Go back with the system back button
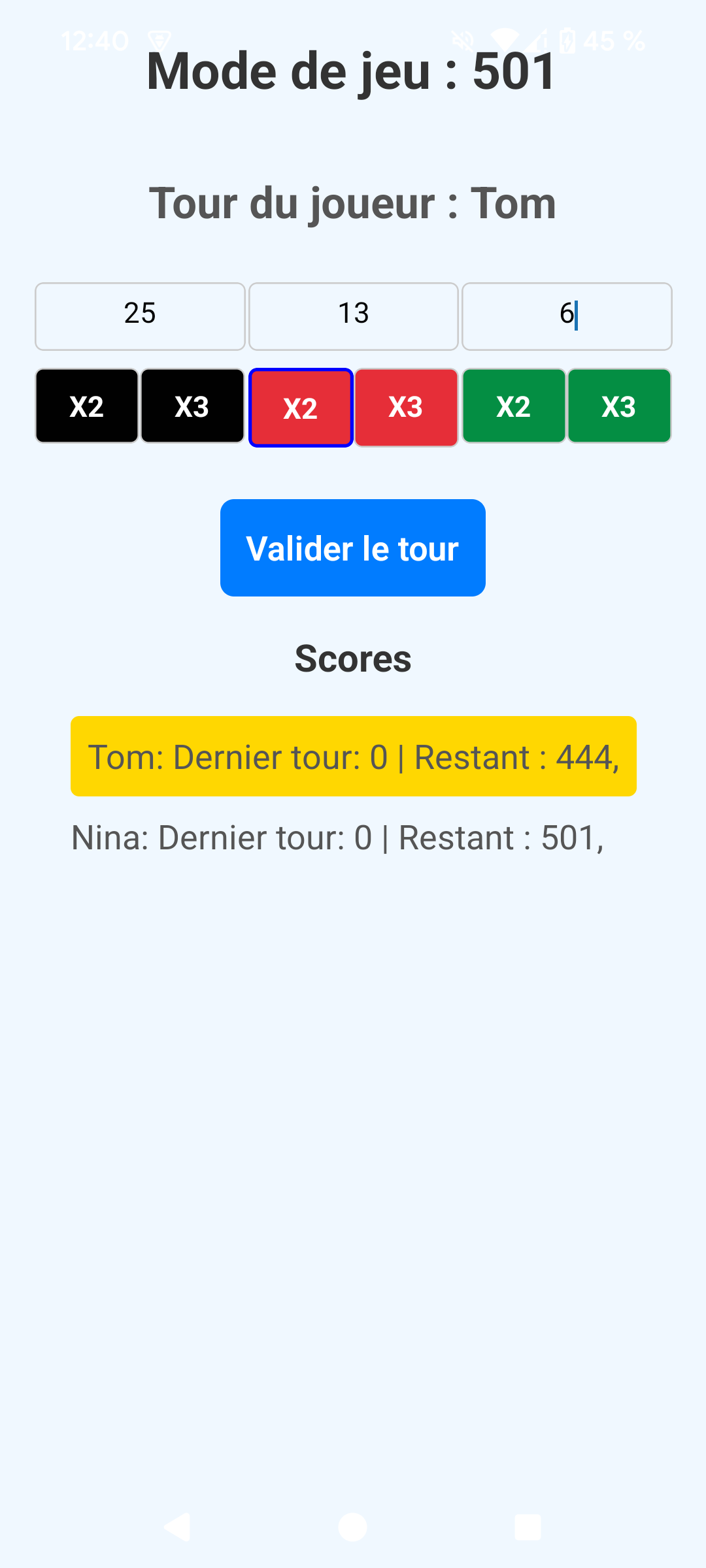Viewport: 706px width, 1568px height. pos(177,1527)
